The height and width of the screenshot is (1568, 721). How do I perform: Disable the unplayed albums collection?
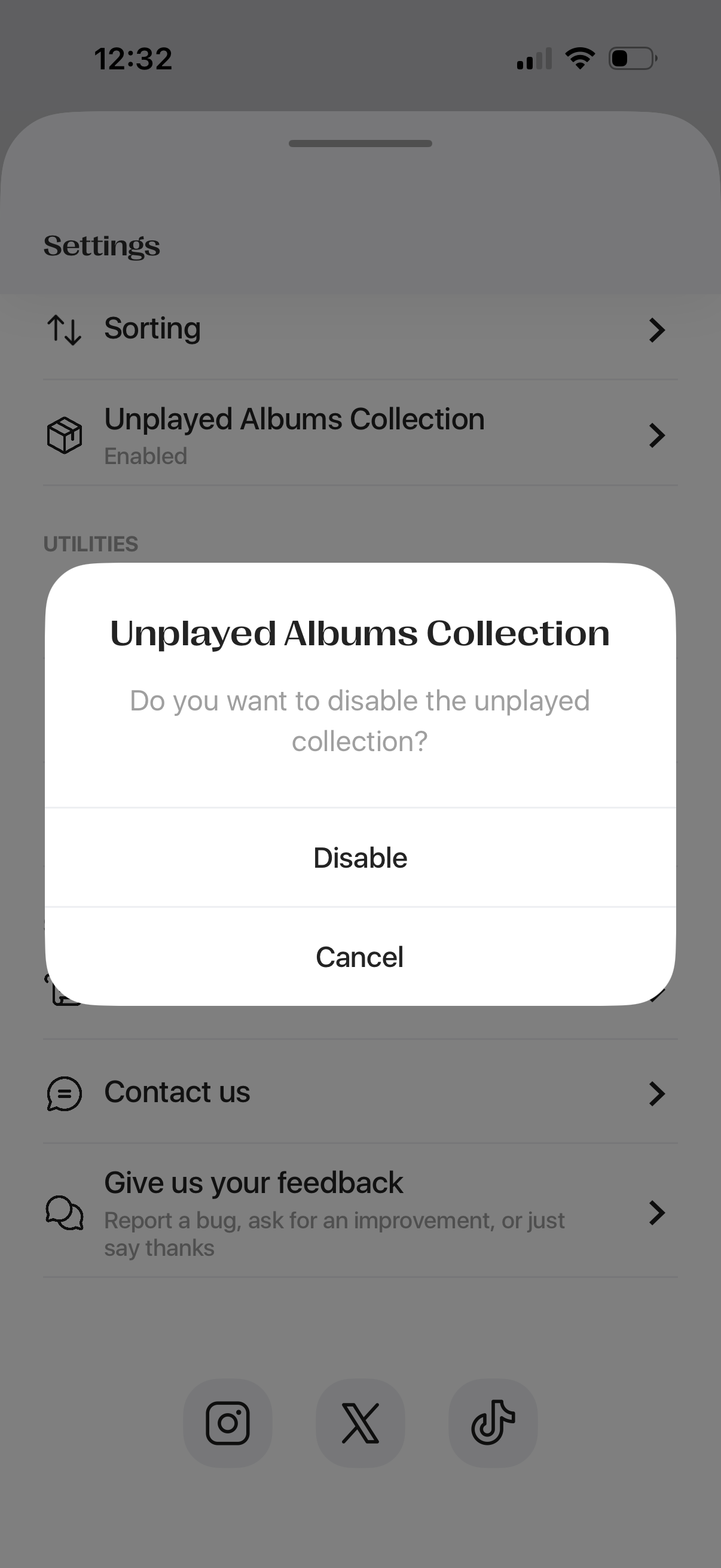(360, 857)
